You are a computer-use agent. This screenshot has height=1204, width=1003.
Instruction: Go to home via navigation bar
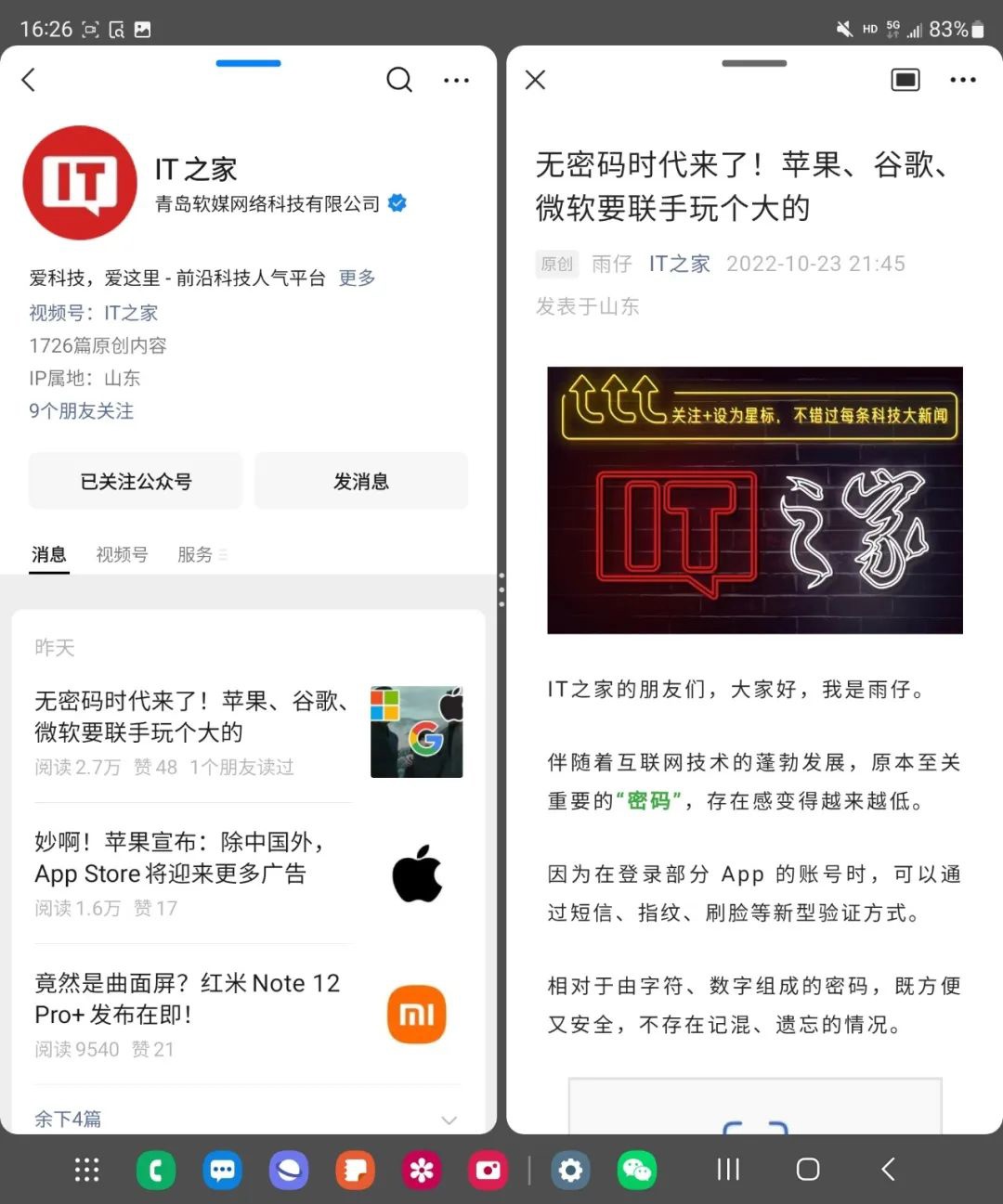coord(808,1170)
